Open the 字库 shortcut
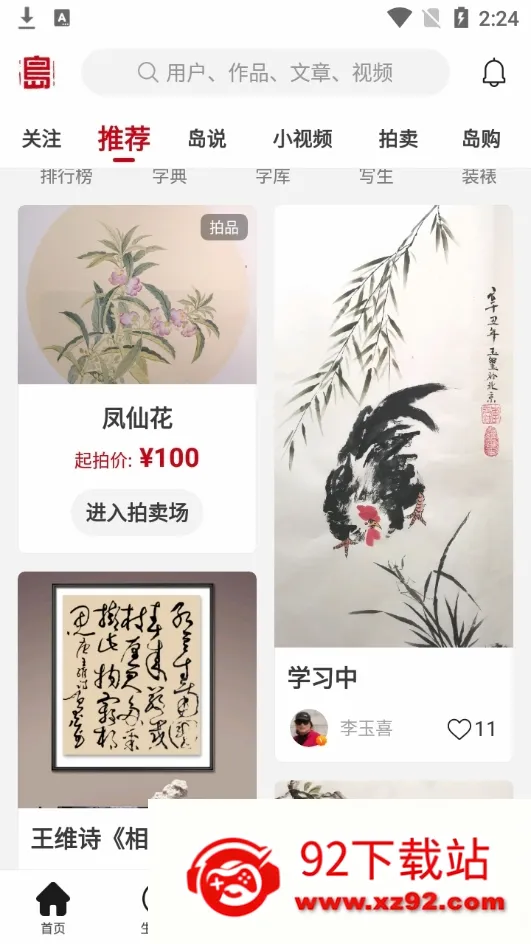The height and width of the screenshot is (944, 531). 273,176
